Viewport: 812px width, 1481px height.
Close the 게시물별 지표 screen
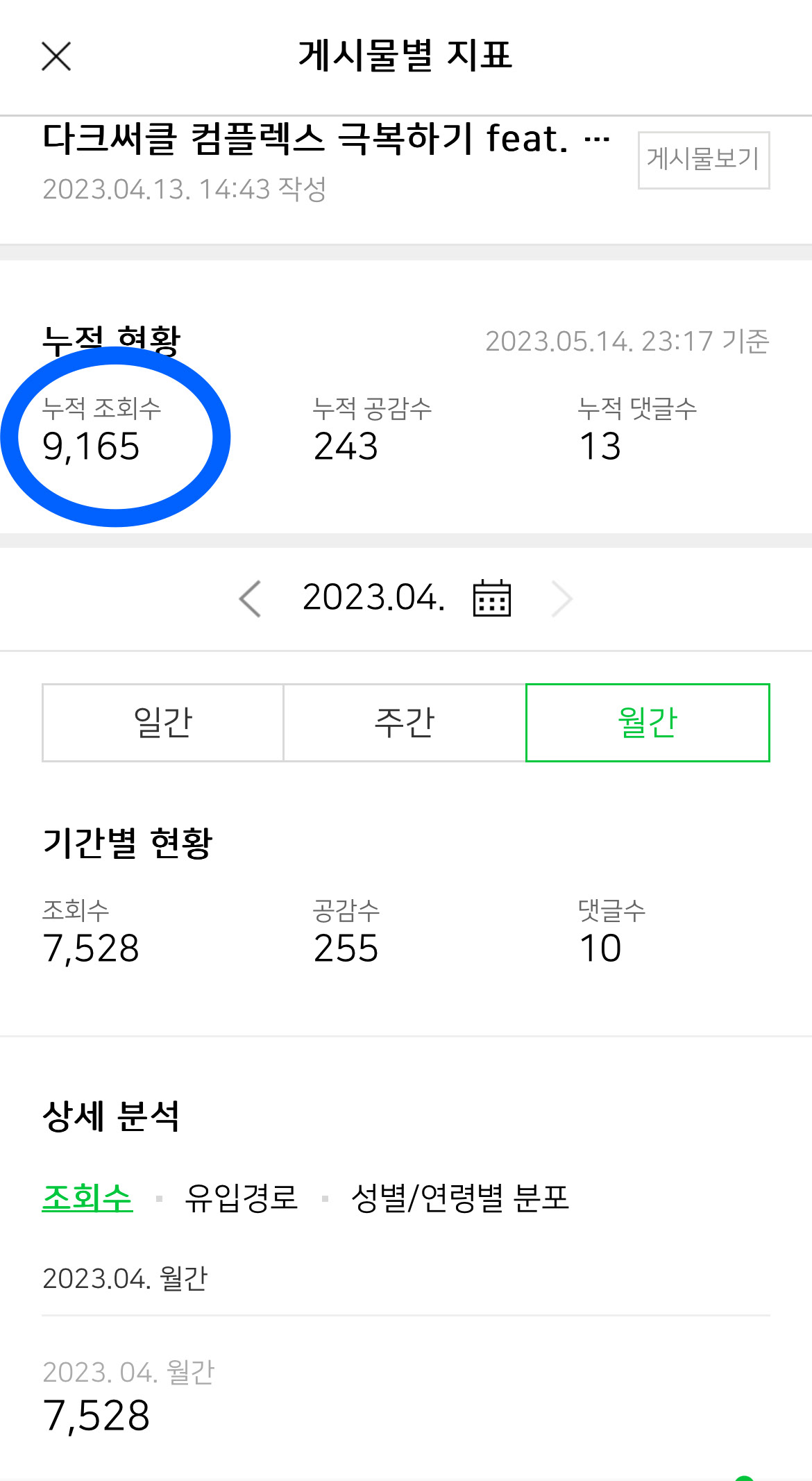coord(56,56)
